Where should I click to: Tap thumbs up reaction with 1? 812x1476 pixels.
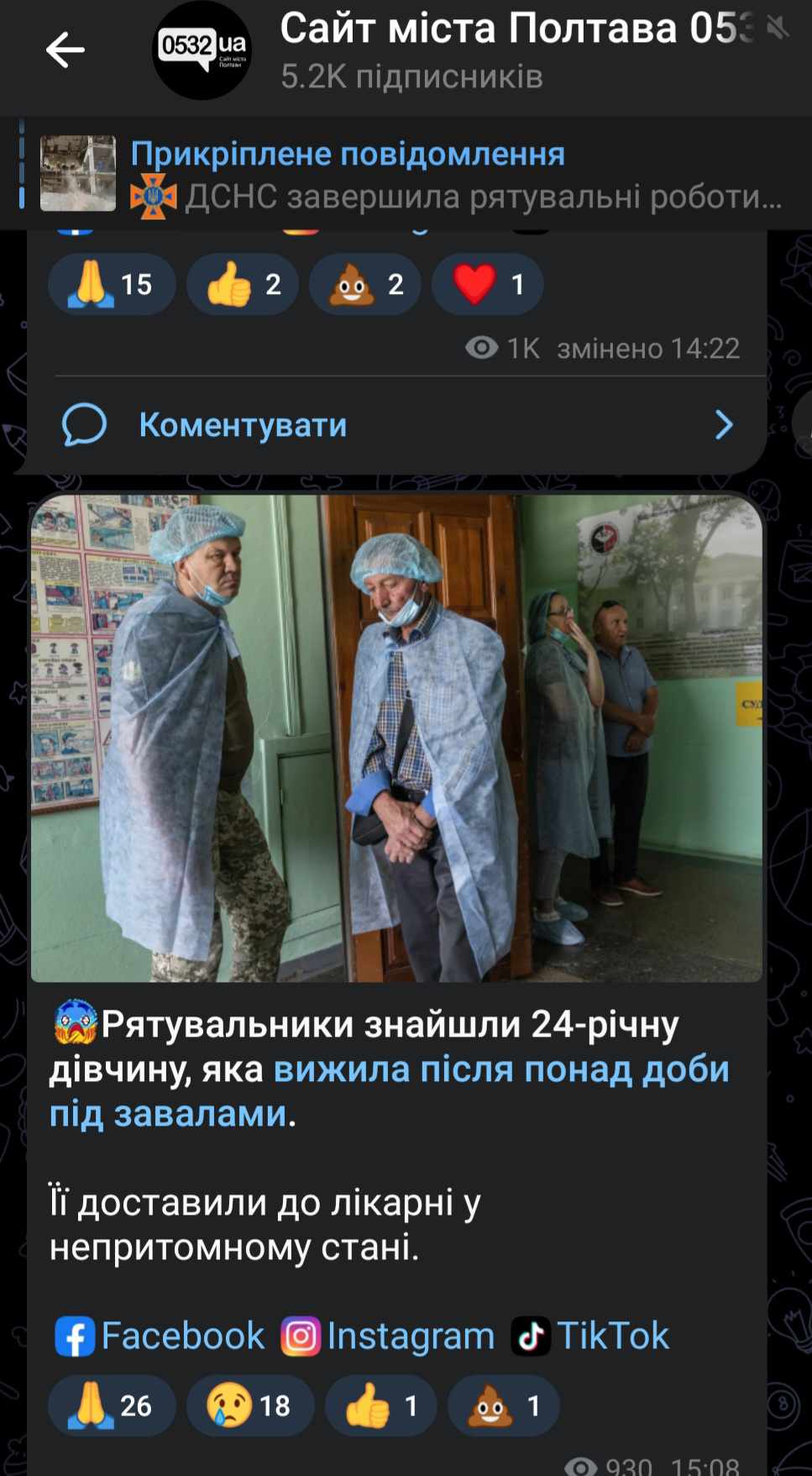[380, 1405]
